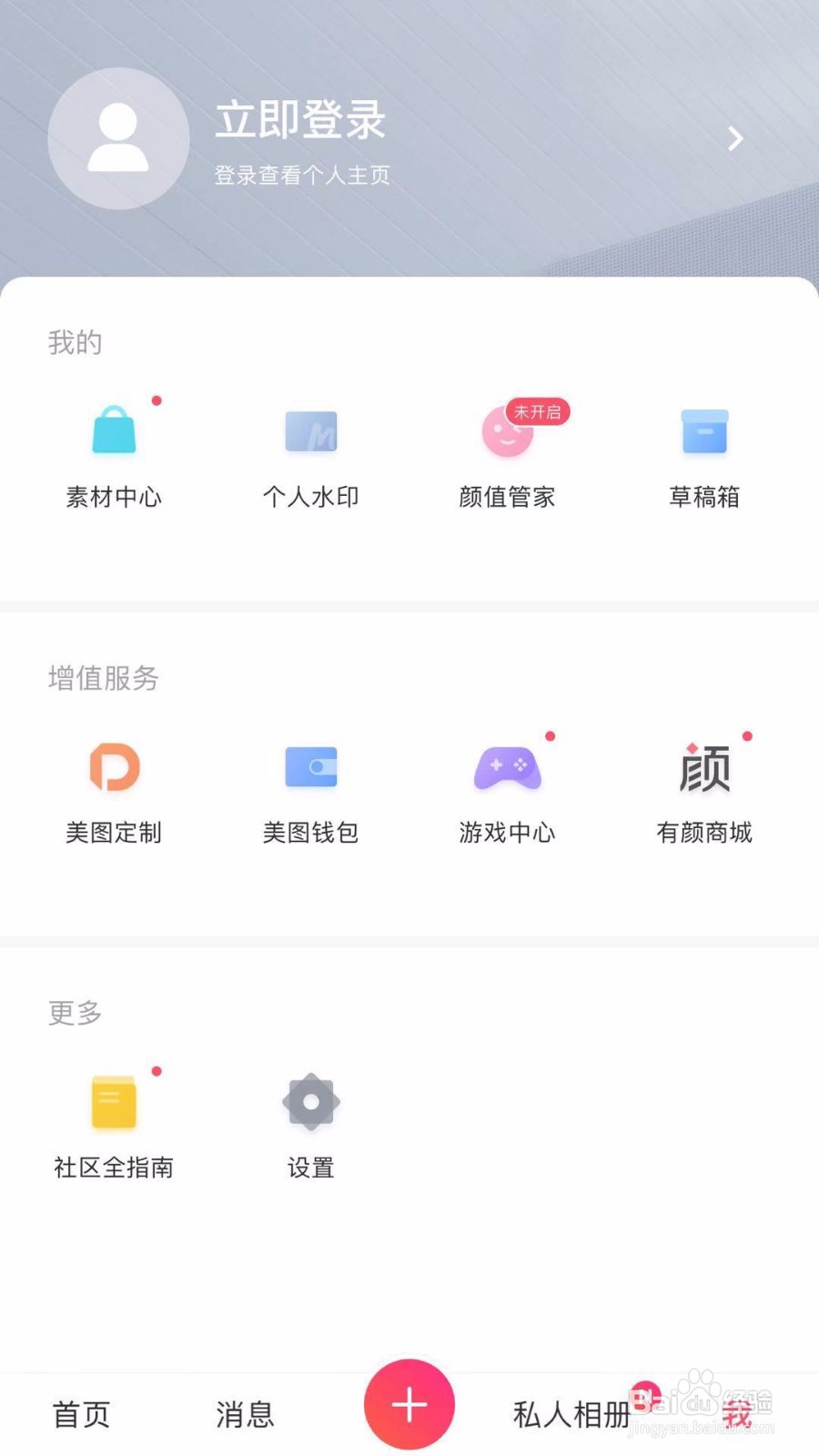Tap the profile avatar placeholder
Viewport: 819px width, 1456px height.
pyautogui.click(x=118, y=138)
